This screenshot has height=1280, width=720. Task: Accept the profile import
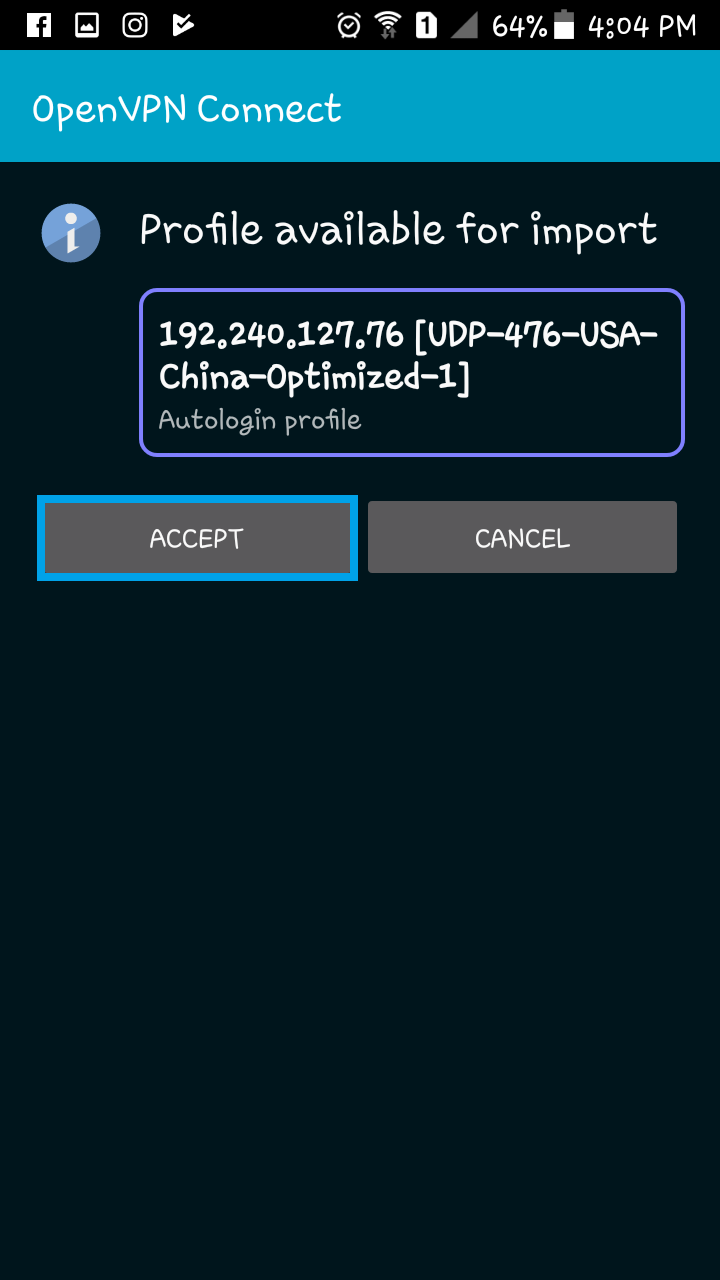[x=197, y=538]
